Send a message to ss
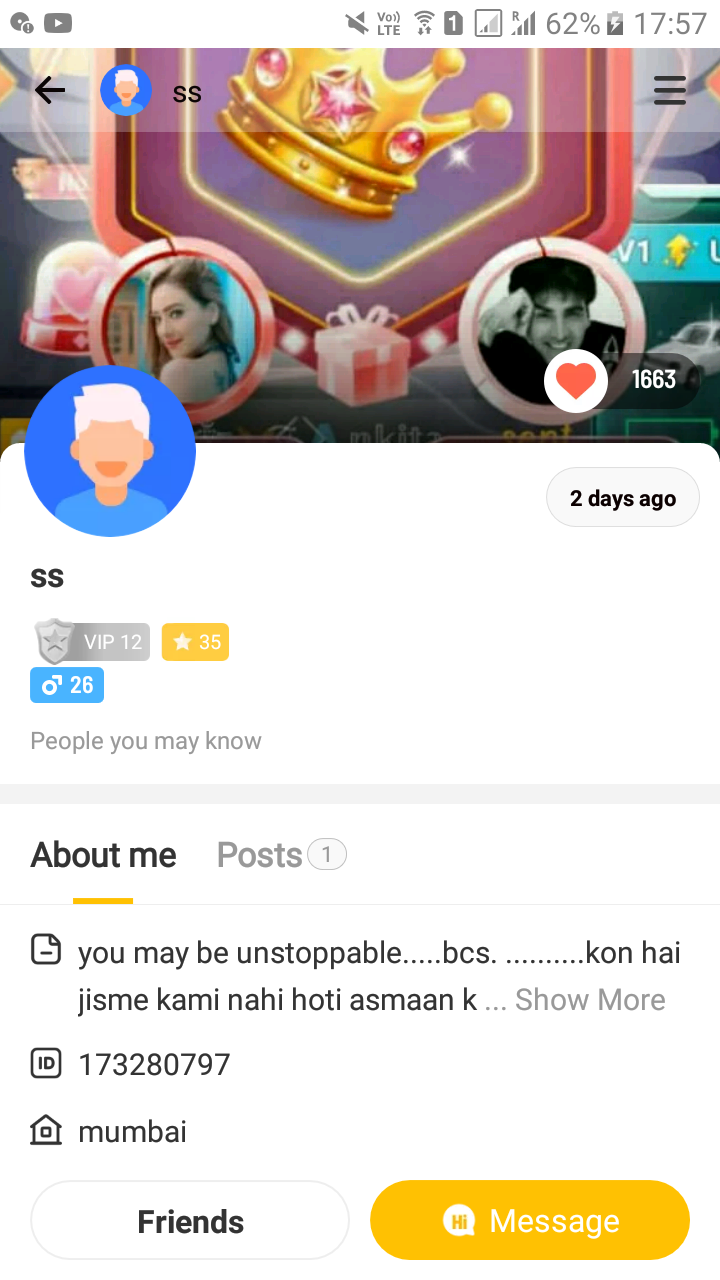This screenshot has width=720, height=1280. 530,1221
